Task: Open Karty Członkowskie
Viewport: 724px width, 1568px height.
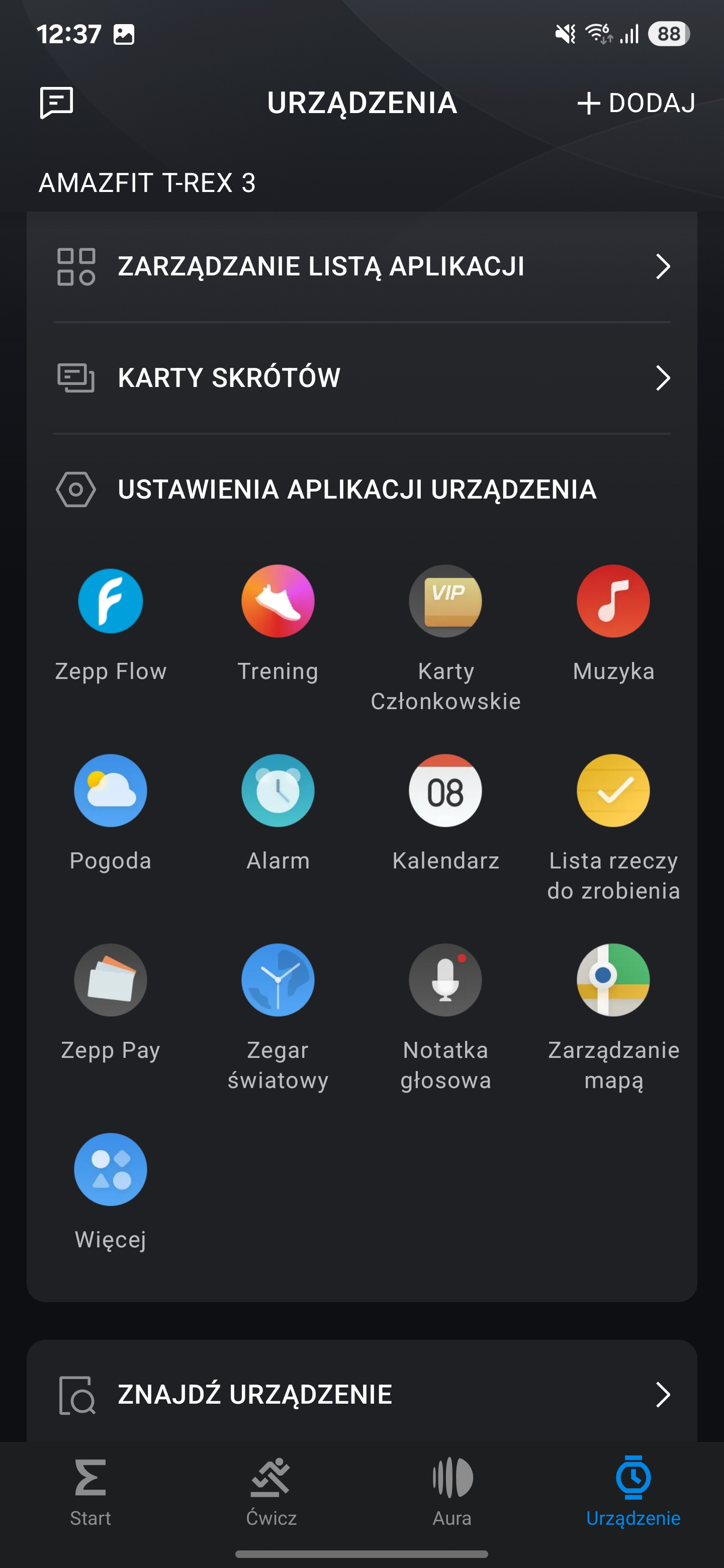Action: [445, 602]
